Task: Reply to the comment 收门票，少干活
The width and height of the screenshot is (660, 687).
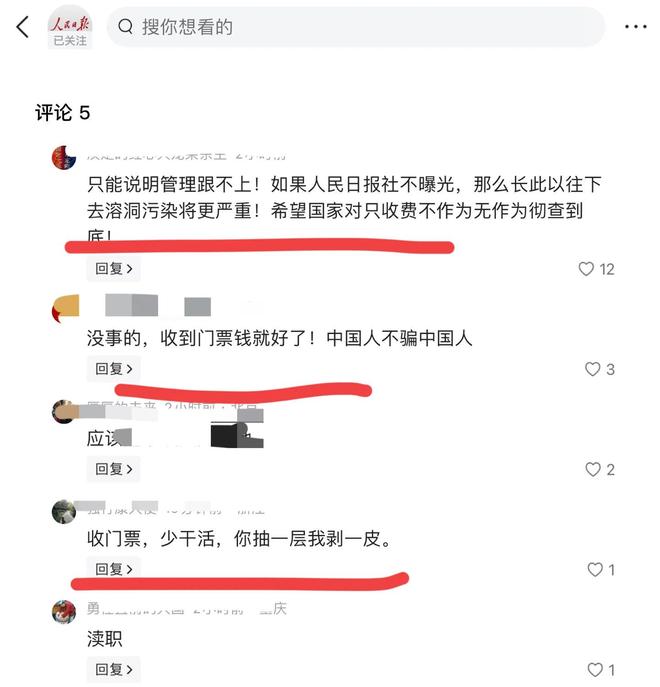Action: coord(113,569)
